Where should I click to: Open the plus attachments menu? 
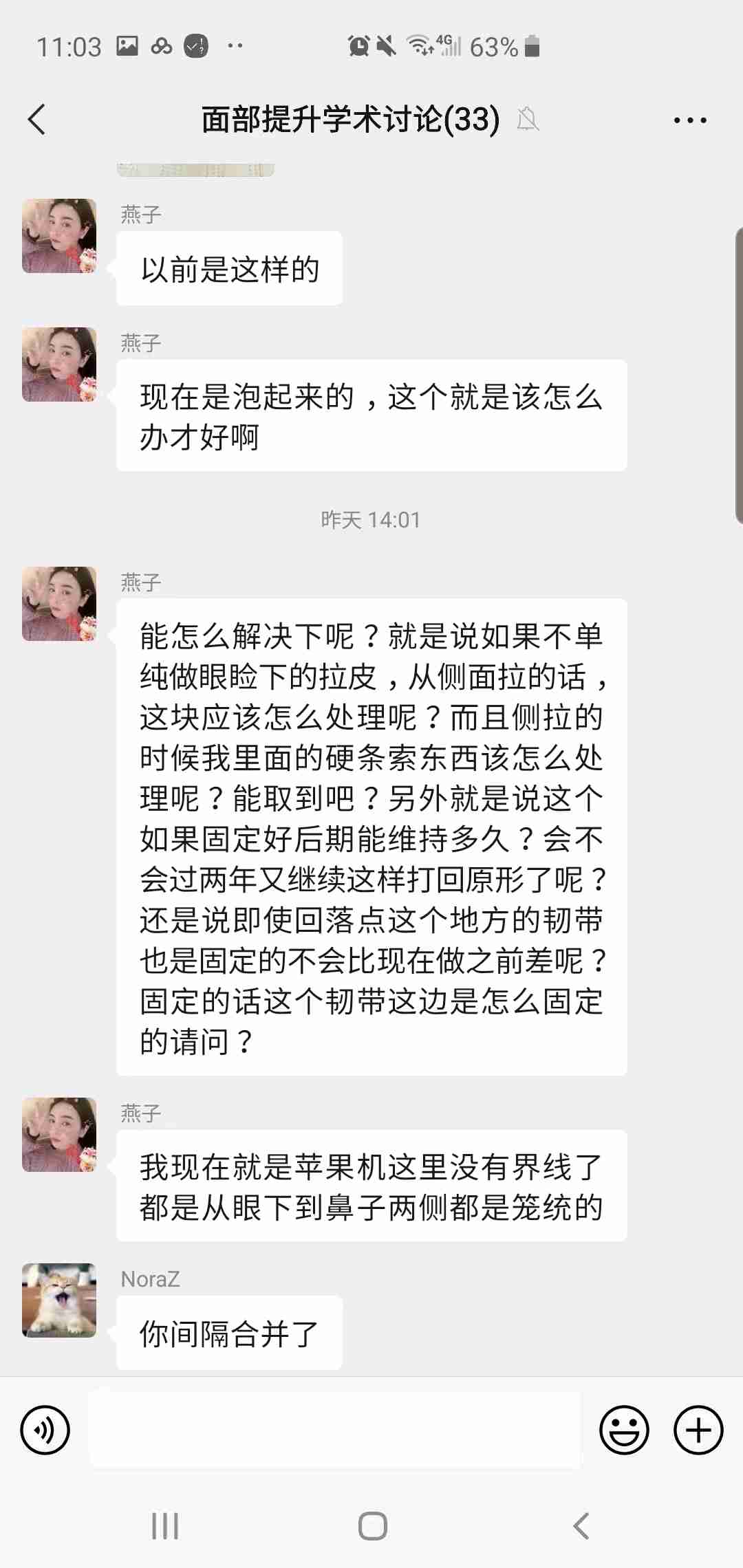pos(698,1430)
